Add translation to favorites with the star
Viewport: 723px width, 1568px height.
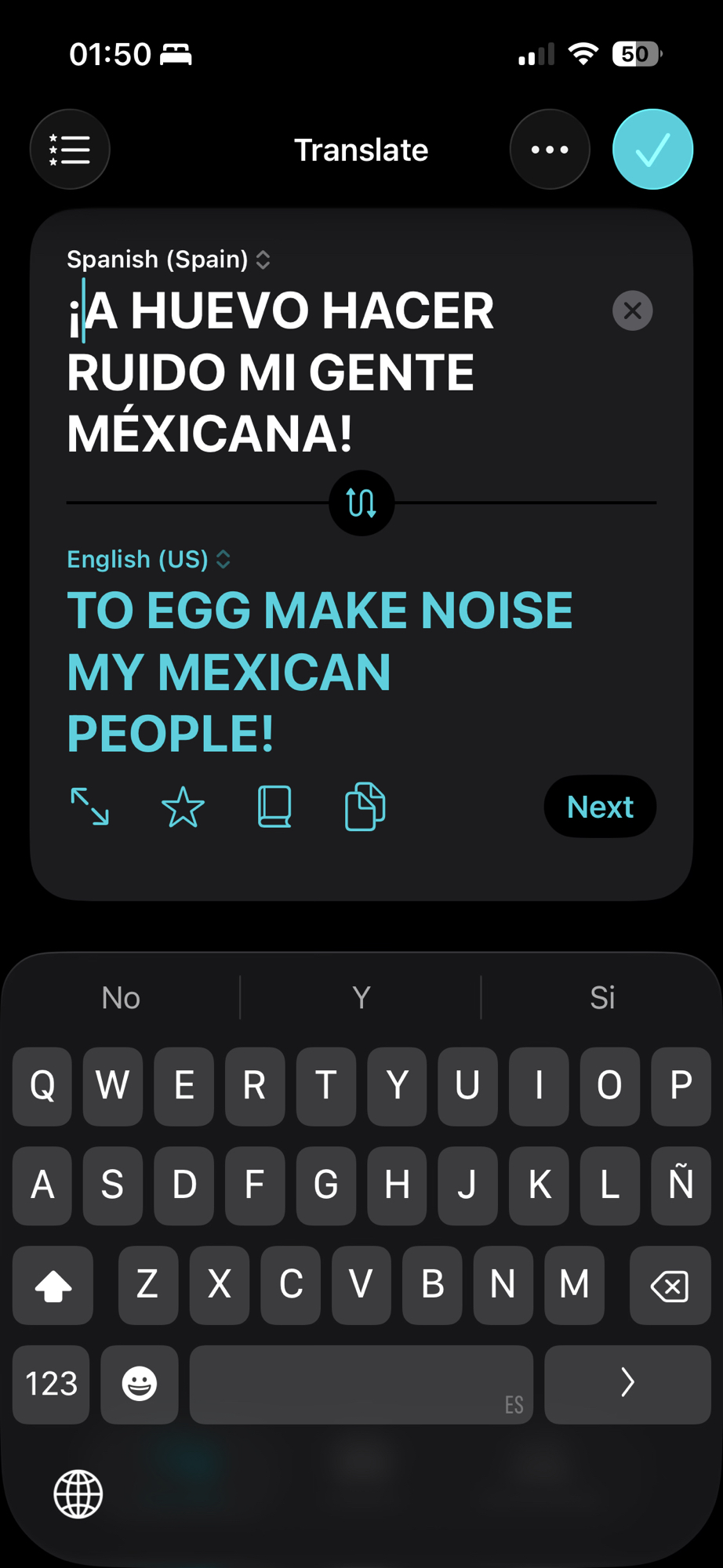(183, 807)
